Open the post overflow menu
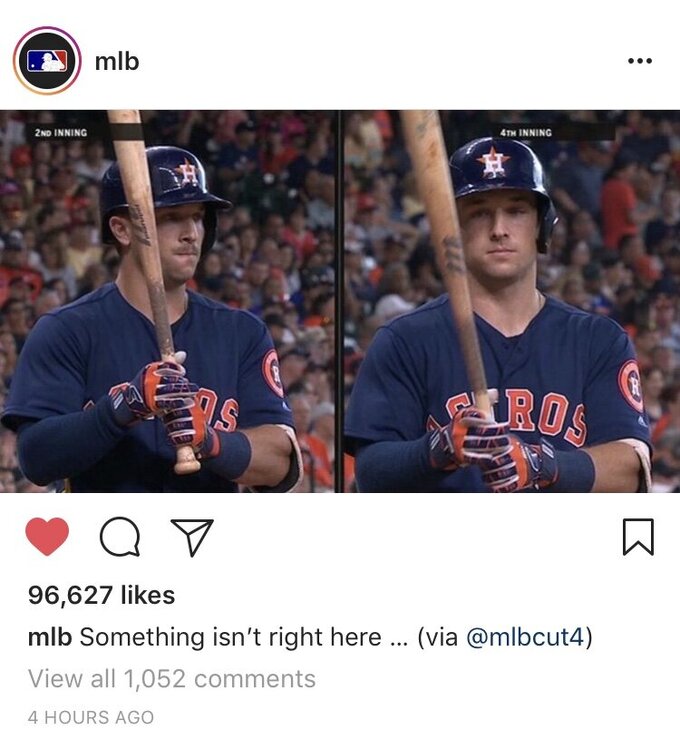The height and width of the screenshot is (750, 680). click(x=639, y=62)
